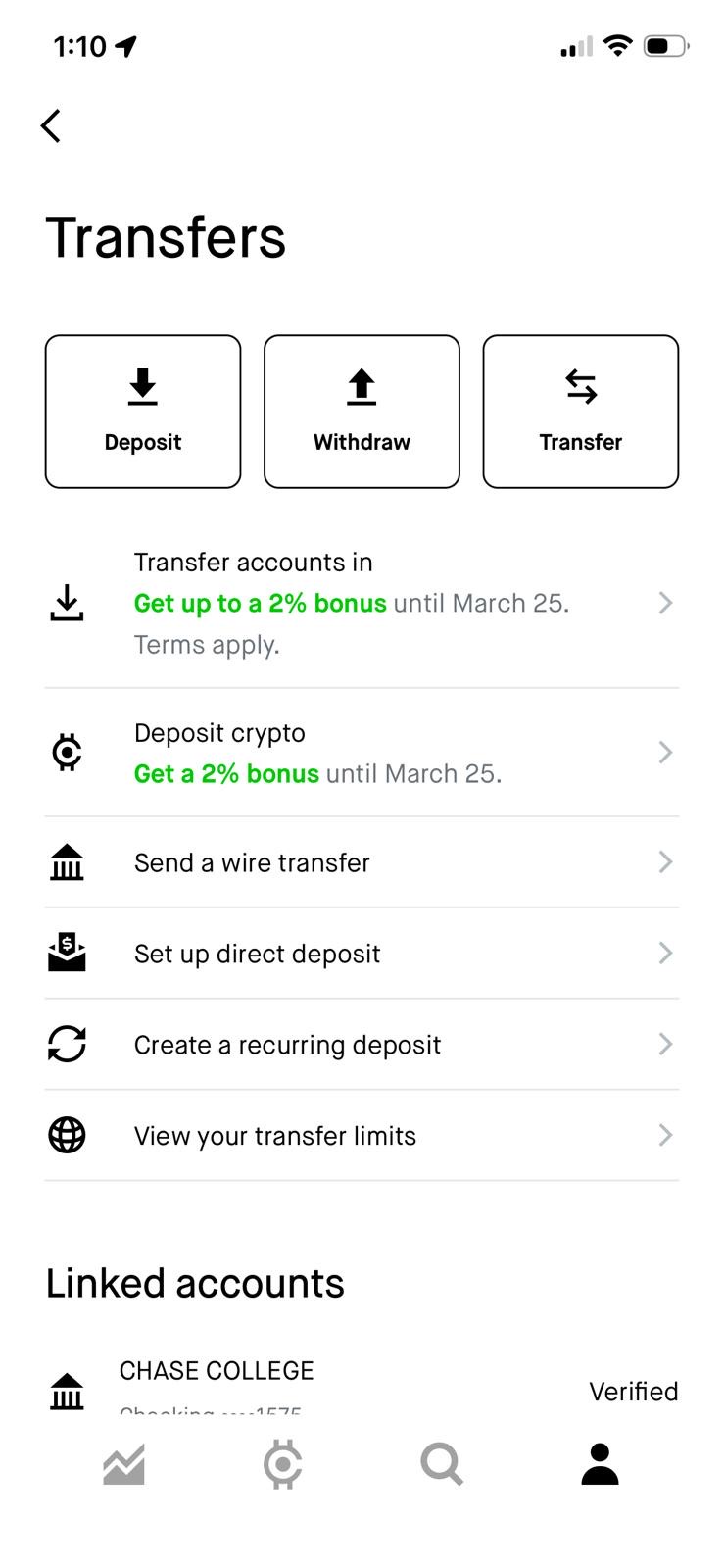Open the CHASE COLLEGE linked account entry
Viewport: 724px width, 1568px height.
294,1382
